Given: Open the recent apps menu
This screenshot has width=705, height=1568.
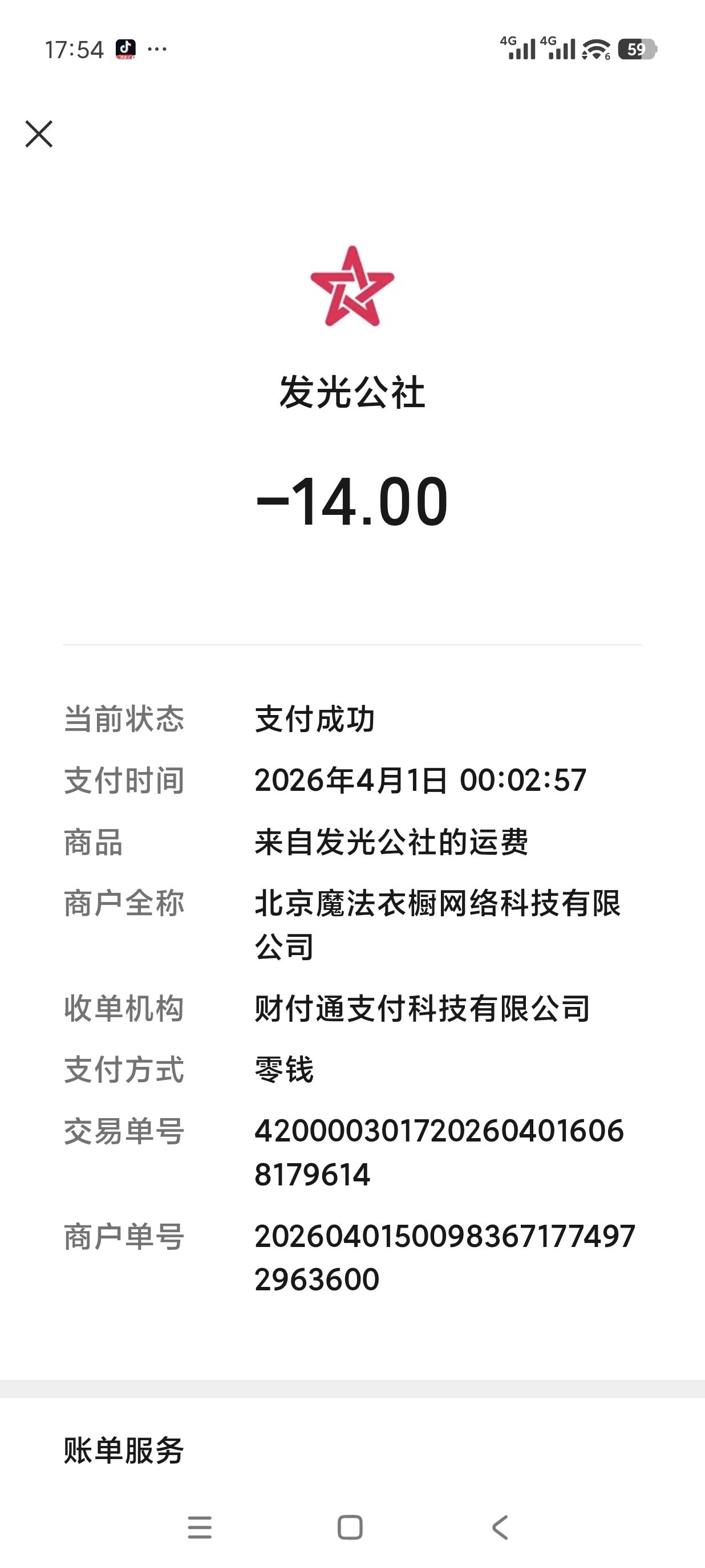Looking at the screenshot, I should click(200, 1527).
